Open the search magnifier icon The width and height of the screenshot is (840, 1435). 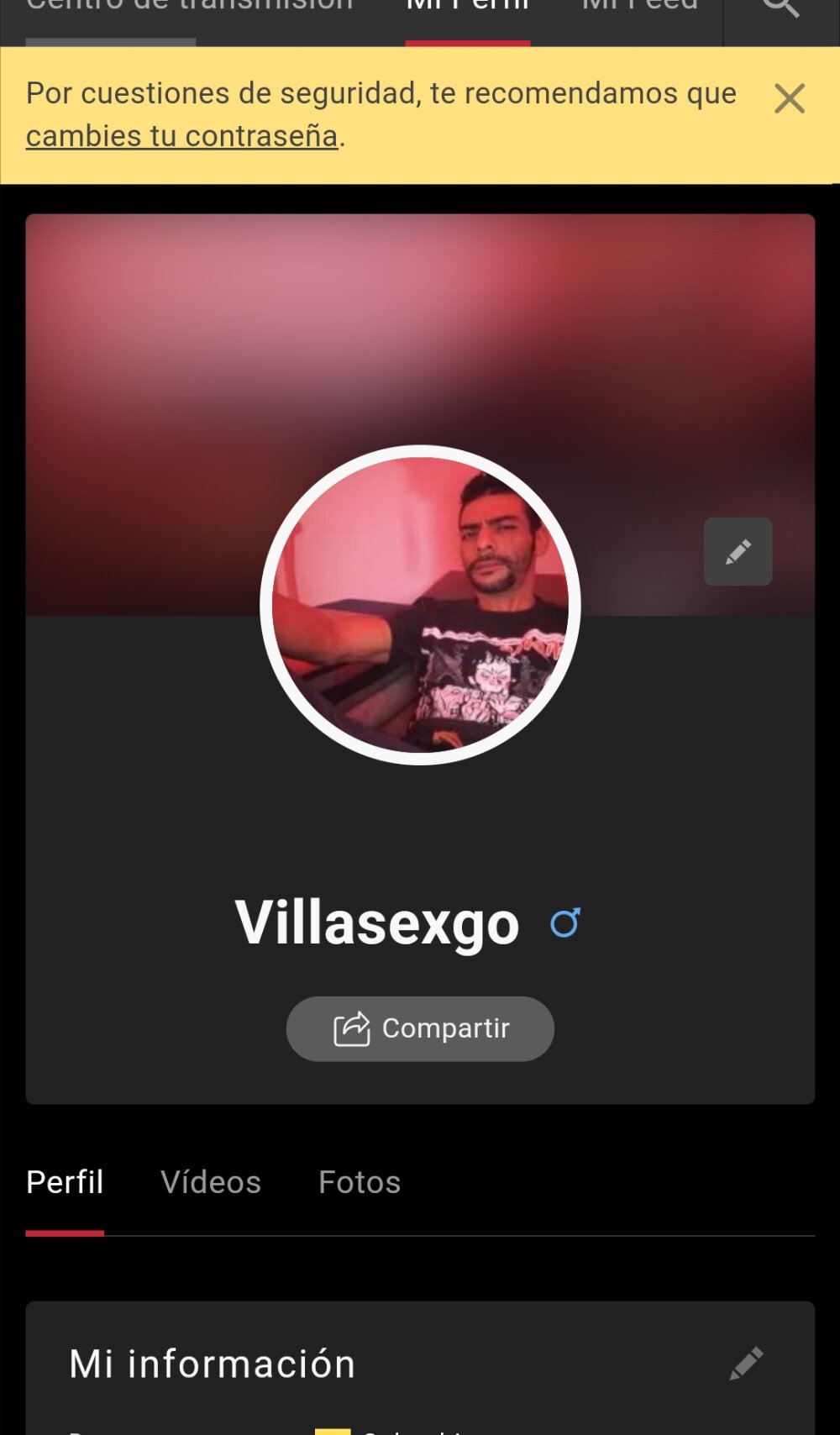pos(781,8)
